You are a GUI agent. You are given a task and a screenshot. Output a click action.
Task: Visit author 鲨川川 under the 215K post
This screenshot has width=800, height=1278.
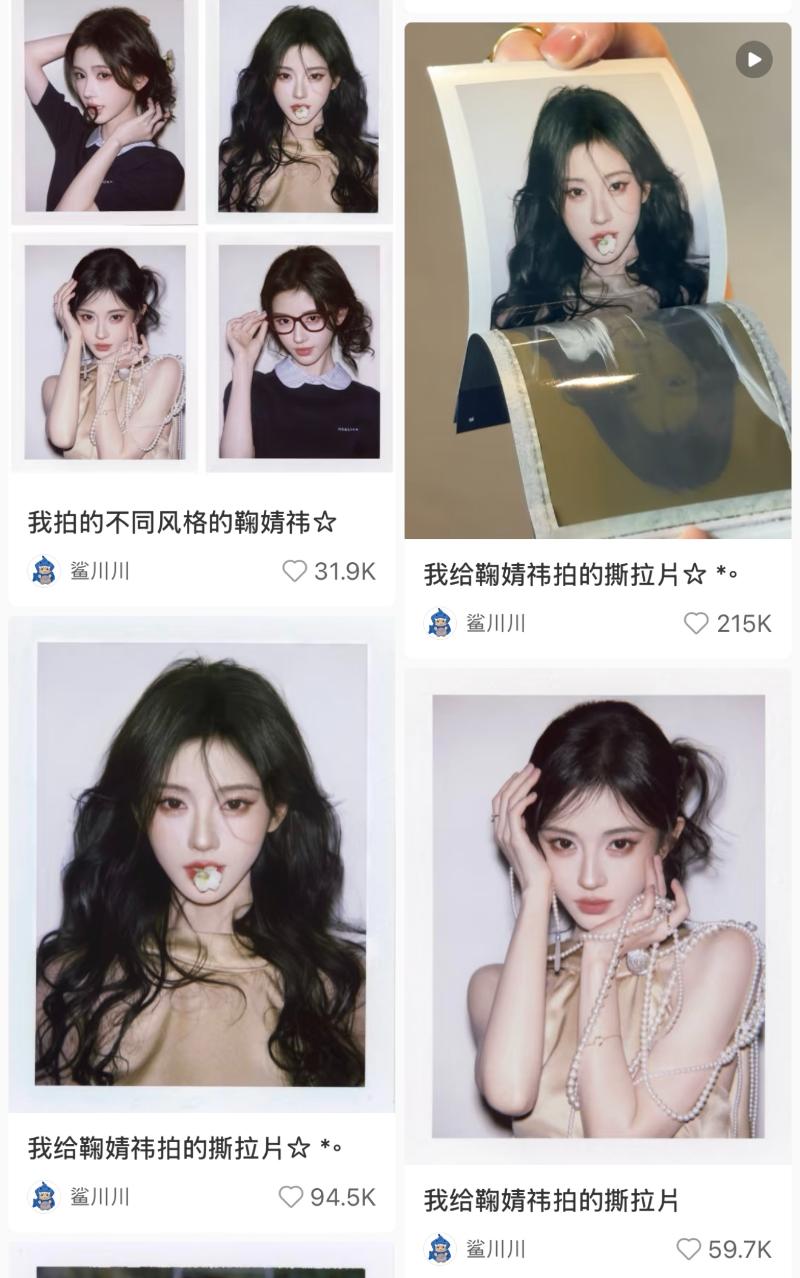[x=476, y=623]
